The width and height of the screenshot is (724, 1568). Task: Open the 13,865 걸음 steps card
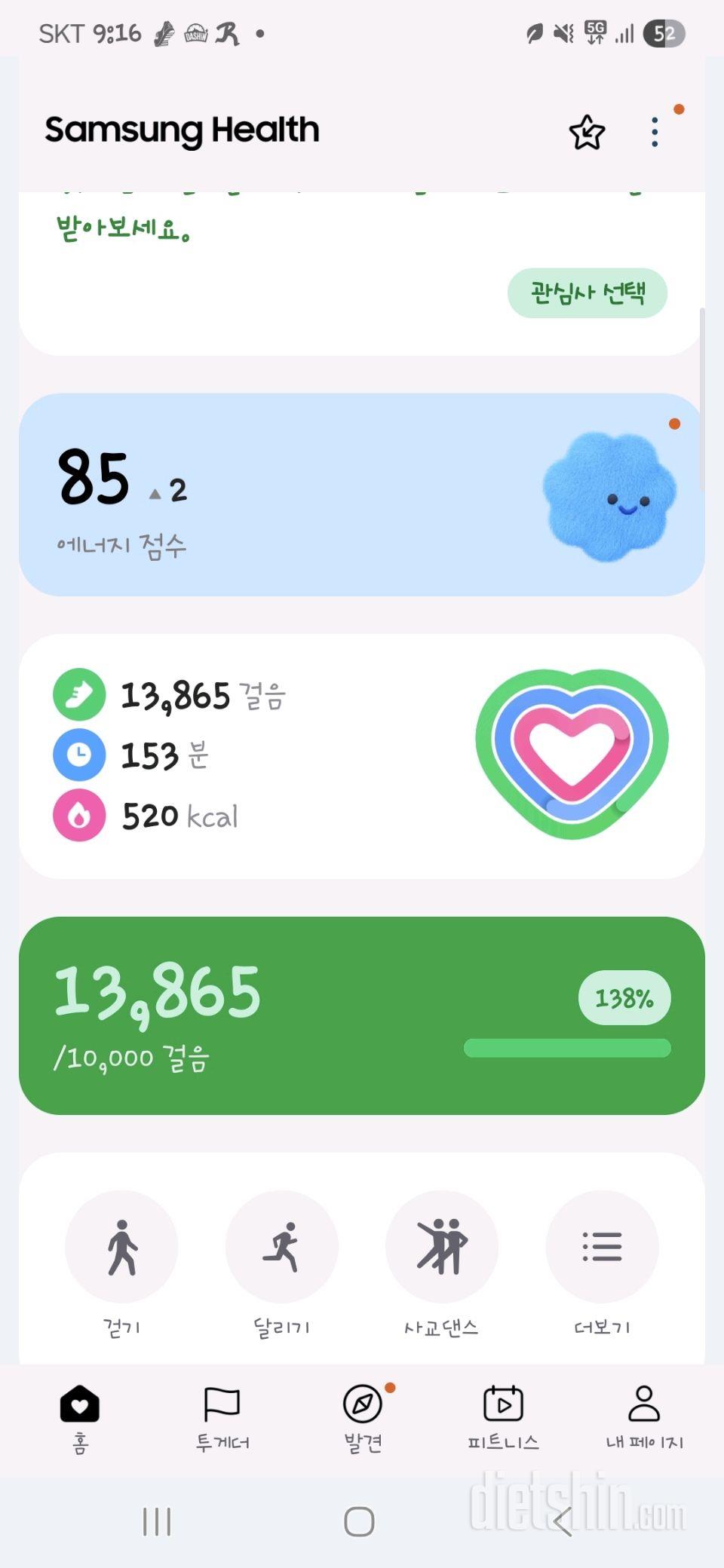click(362, 1015)
